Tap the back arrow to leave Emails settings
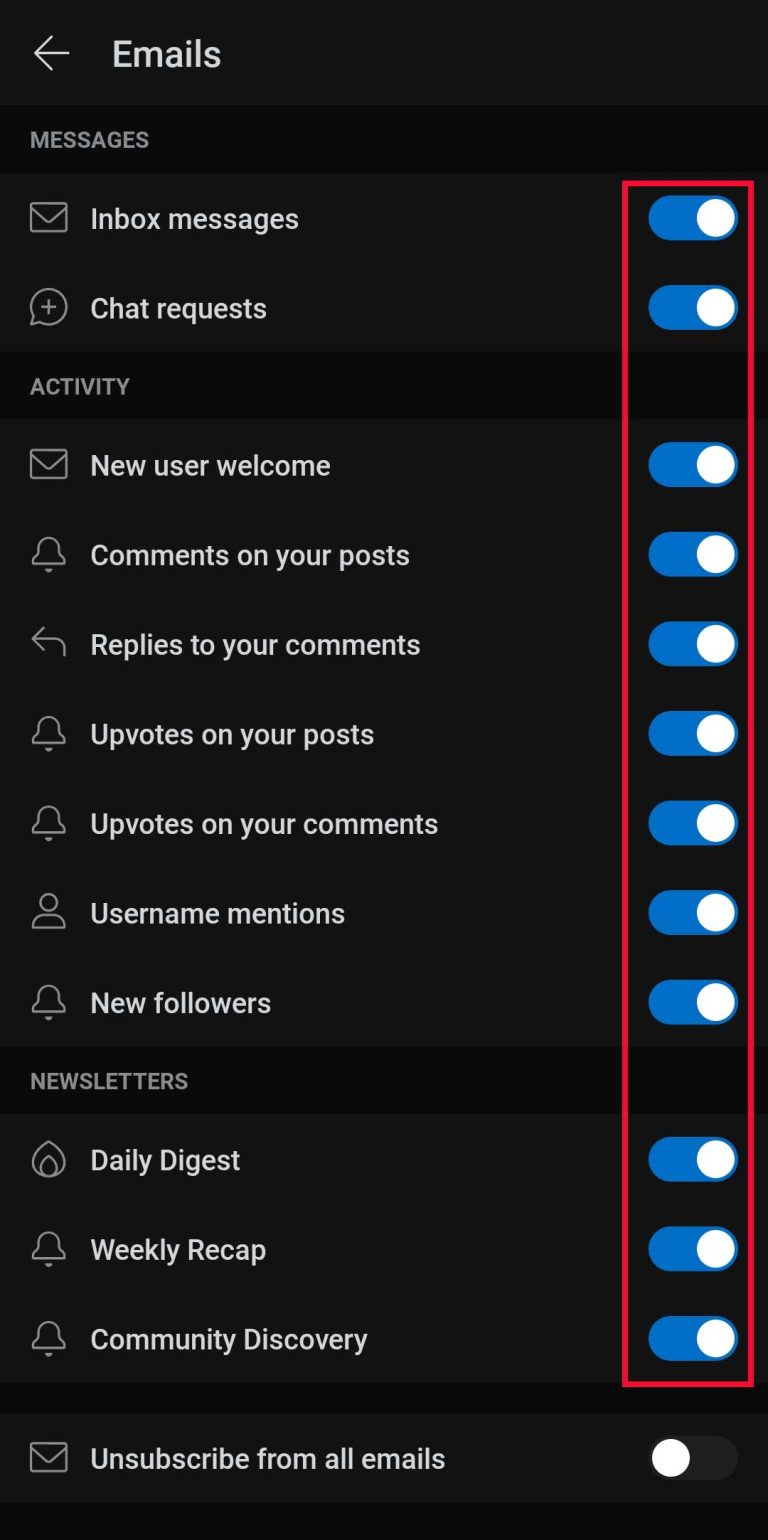768x1540 pixels. [x=51, y=54]
